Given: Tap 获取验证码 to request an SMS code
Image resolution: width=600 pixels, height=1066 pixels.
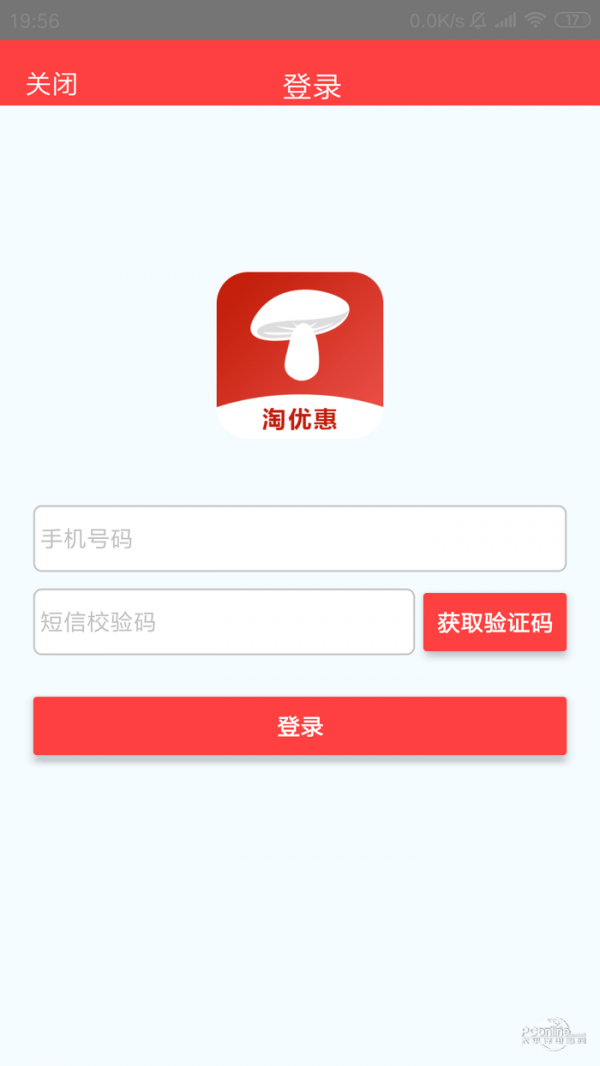Looking at the screenshot, I should point(495,622).
